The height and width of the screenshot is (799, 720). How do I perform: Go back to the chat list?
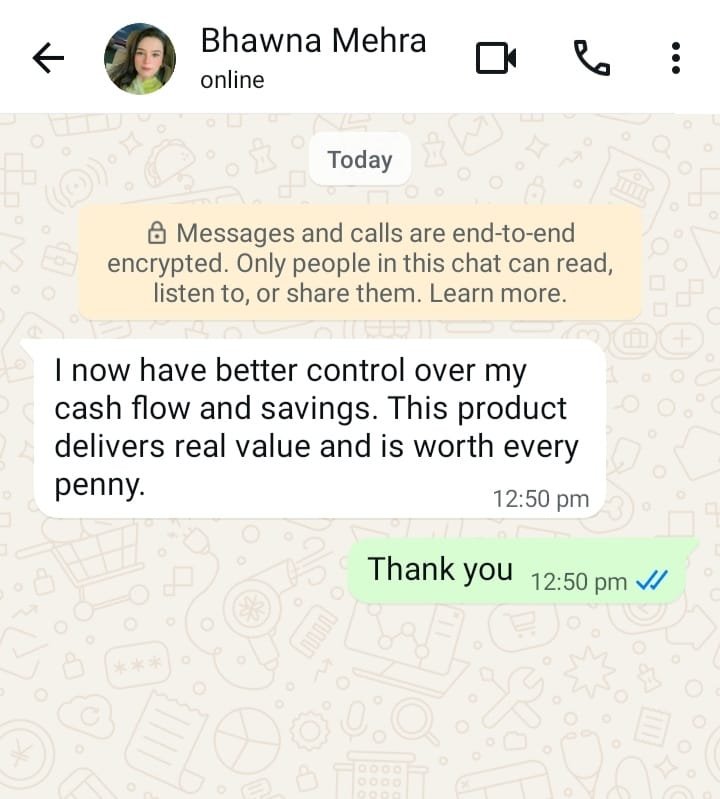point(48,58)
